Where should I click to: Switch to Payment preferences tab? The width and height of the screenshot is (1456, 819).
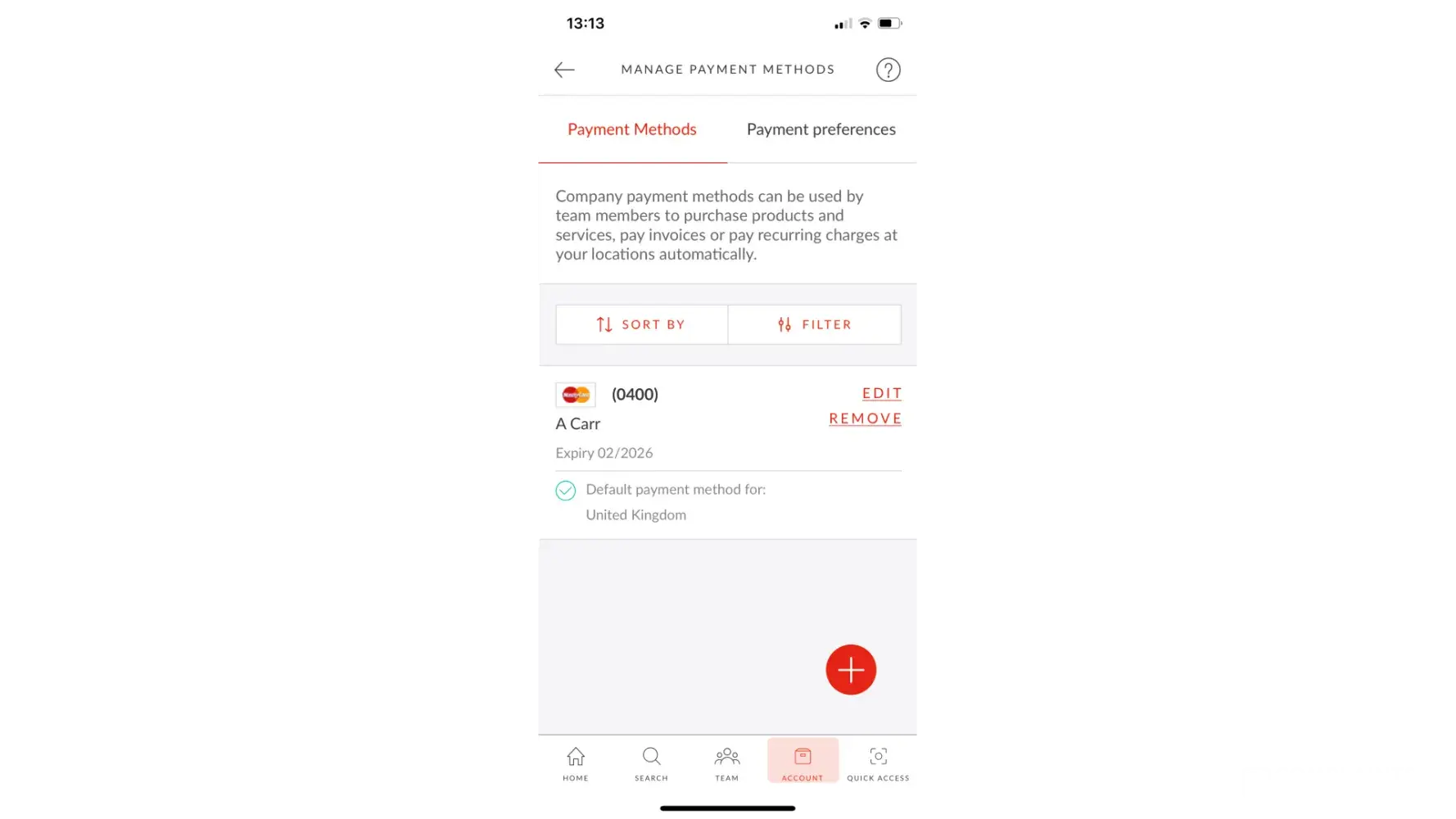pyautogui.click(x=821, y=129)
